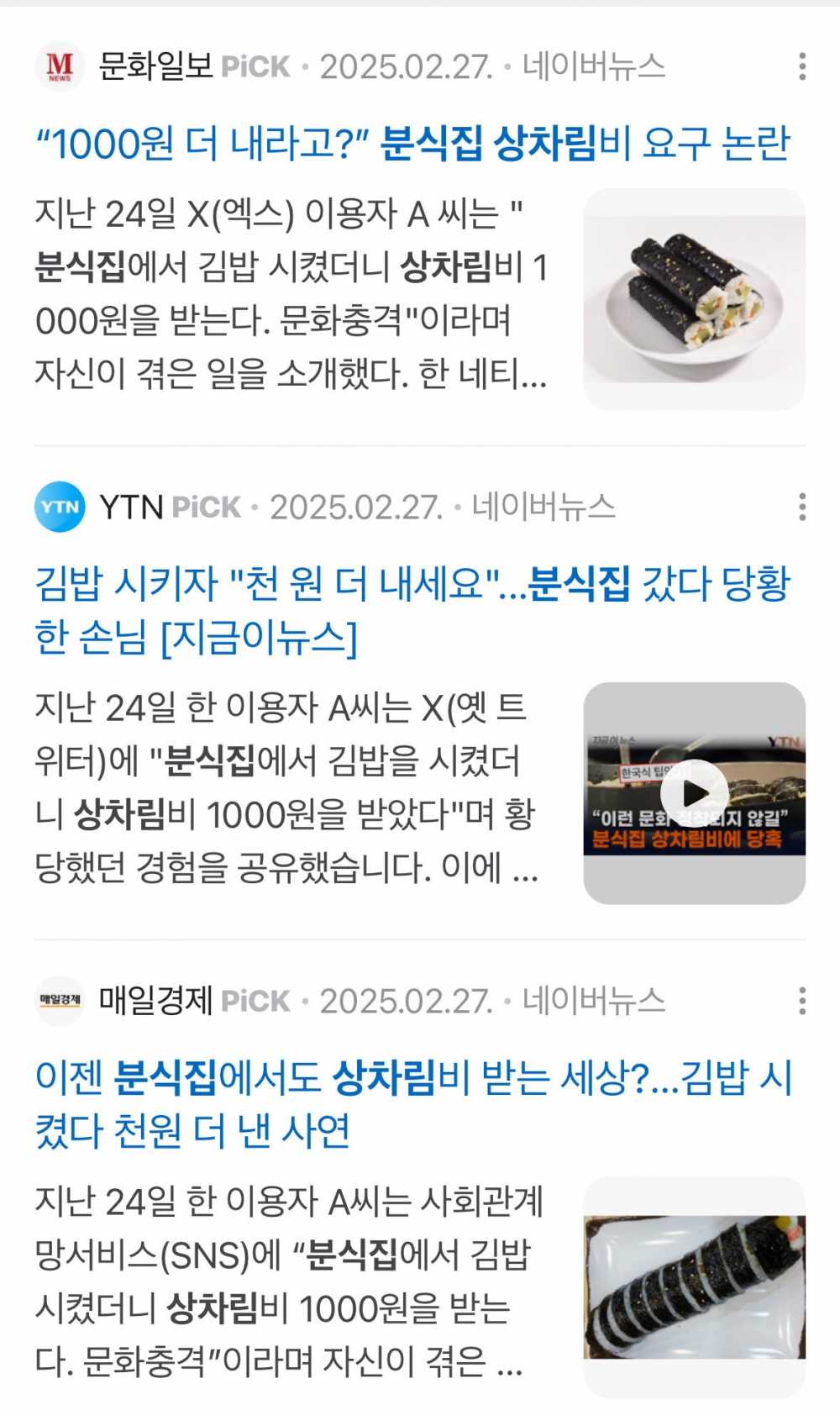Visit the YTN publisher page
Viewport: 840px width, 1410px height.
click(130, 507)
